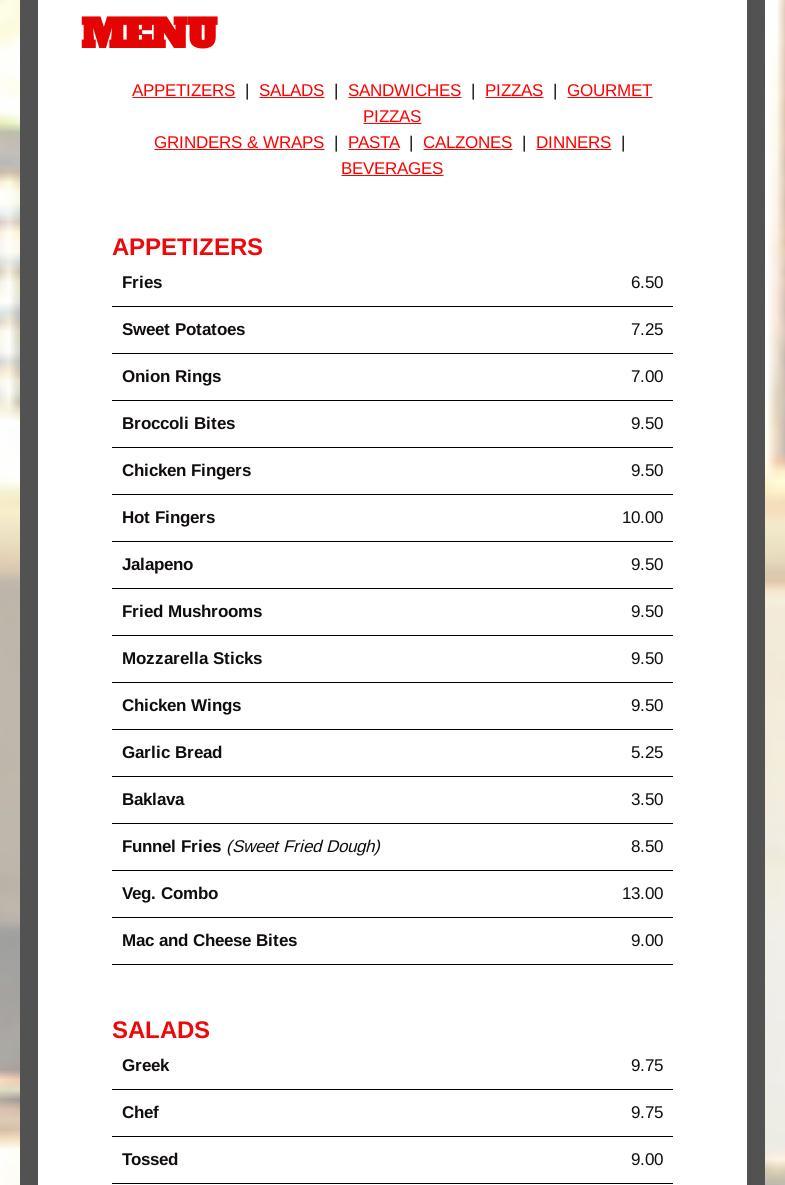Select the Pasta link
Image resolution: width=785 pixels, height=1185 pixels.
[x=374, y=142]
